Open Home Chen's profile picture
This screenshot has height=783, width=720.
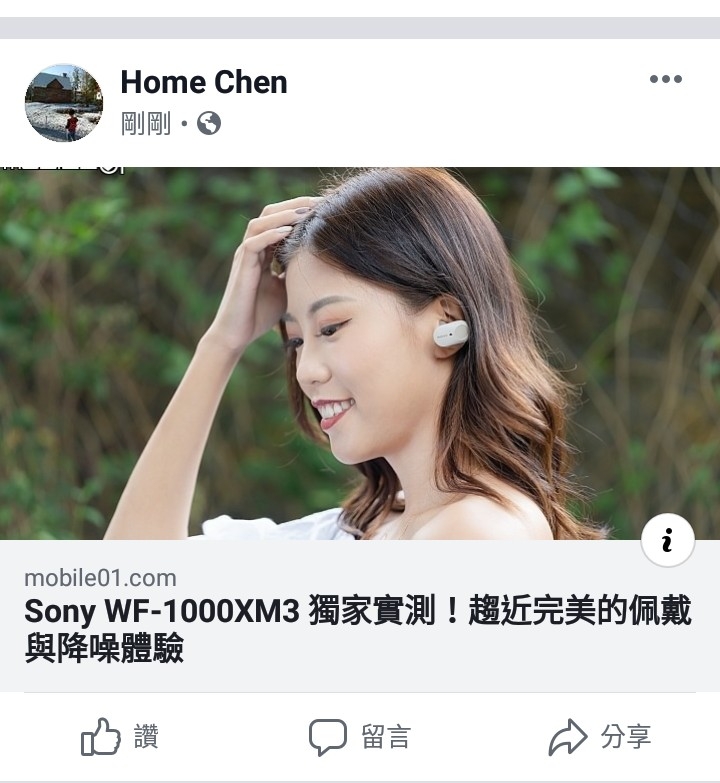64,103
